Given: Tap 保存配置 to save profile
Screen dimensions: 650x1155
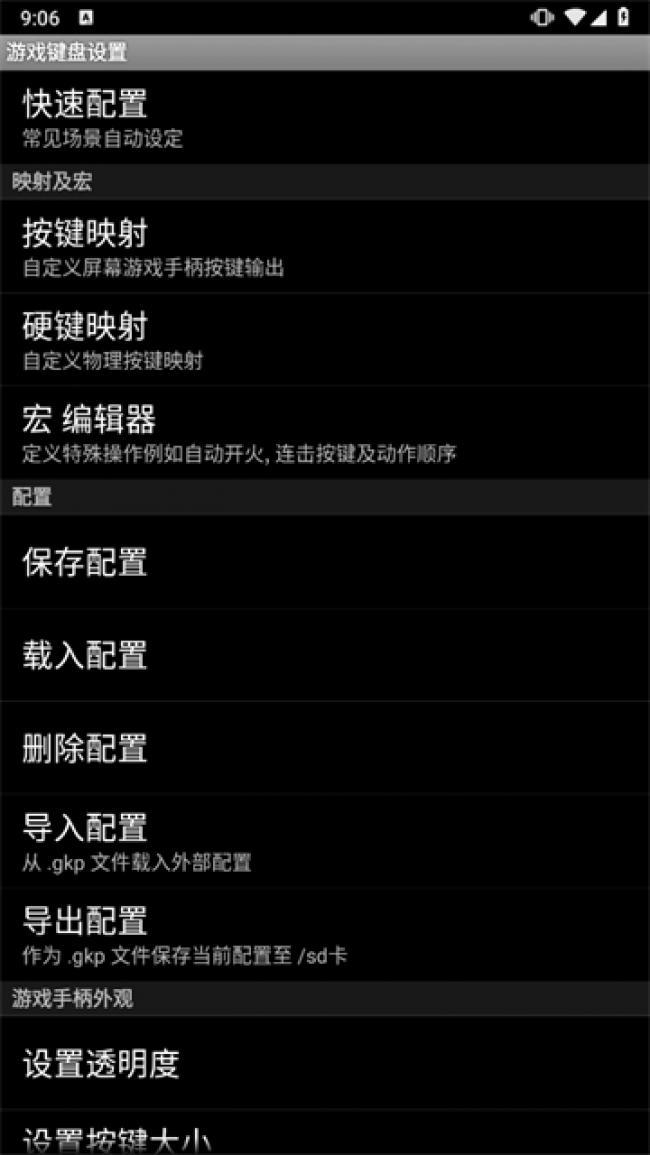Looking at the screenshot, I should tap(325, 562).
